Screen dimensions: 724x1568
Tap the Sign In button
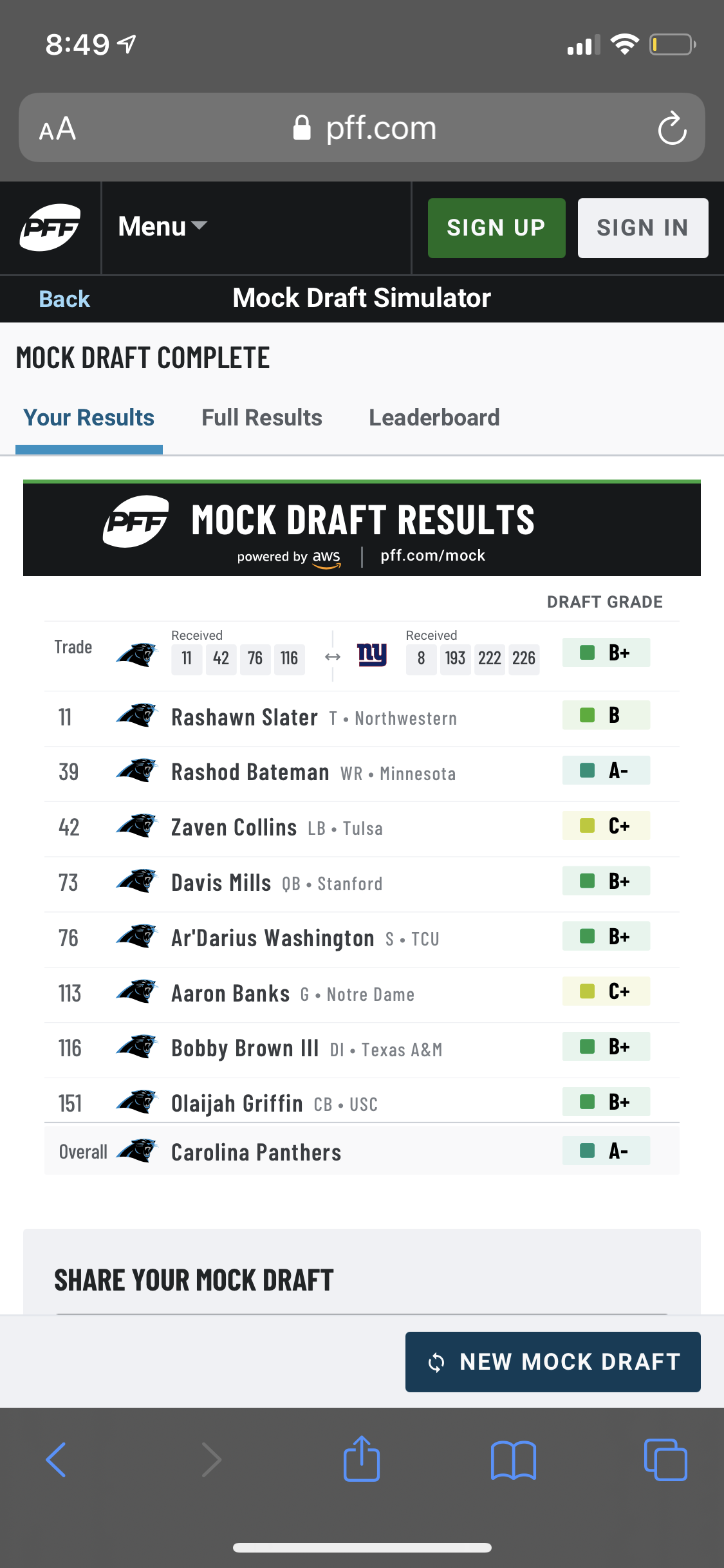tap(642, 228)
